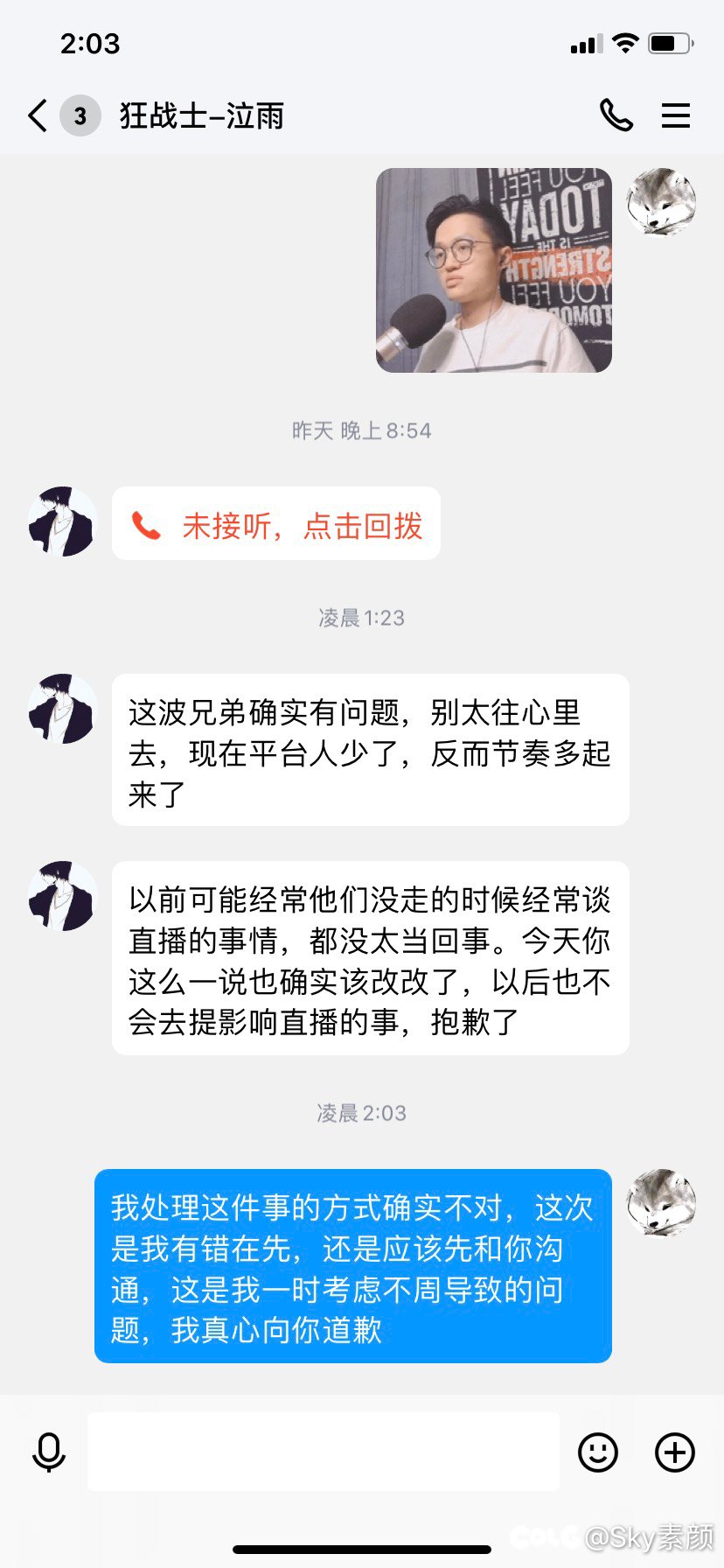View own avatar beside the blue message
The height and width of the screenshot is (1568, 724).
[662, 1203]
